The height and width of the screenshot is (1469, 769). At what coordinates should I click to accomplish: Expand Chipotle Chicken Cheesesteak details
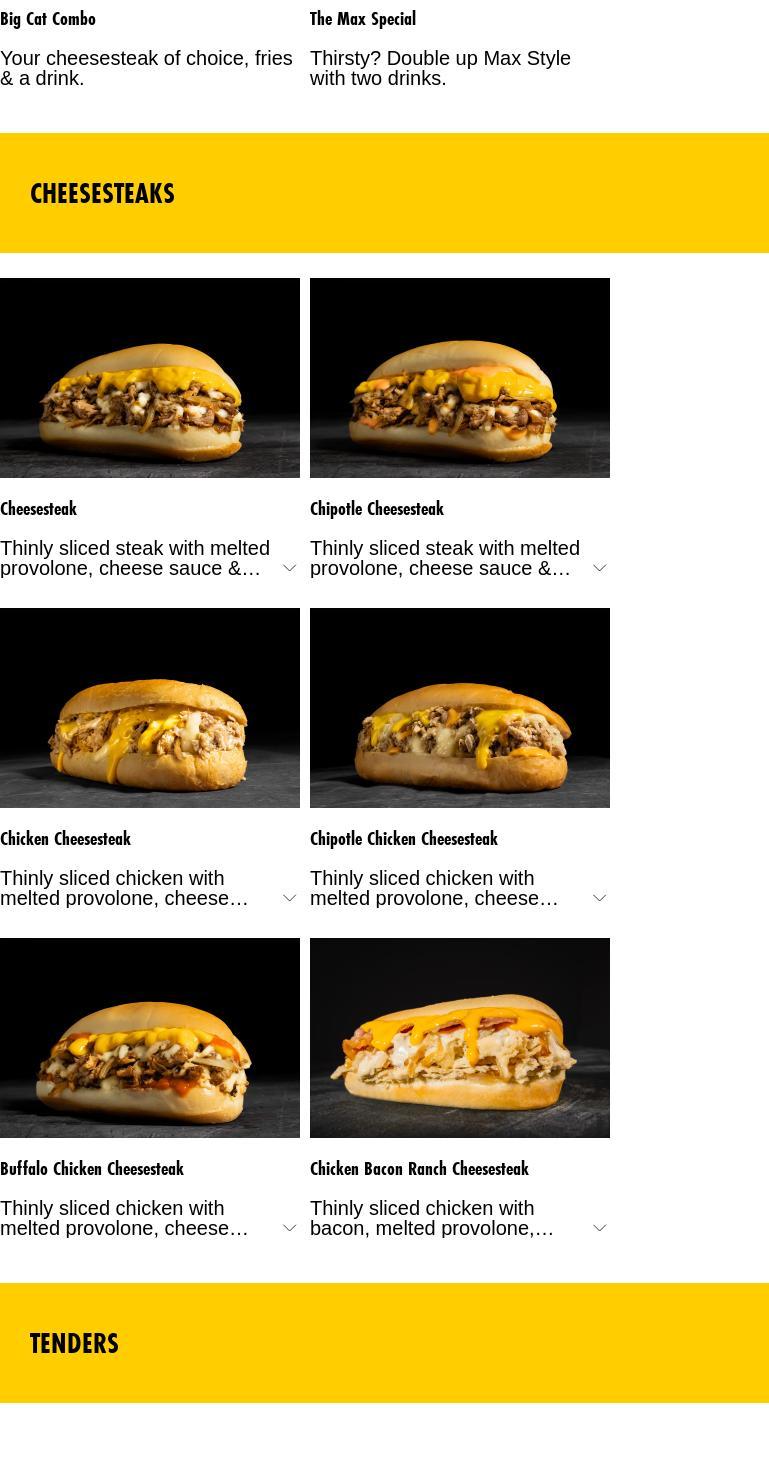pos(600,898)
